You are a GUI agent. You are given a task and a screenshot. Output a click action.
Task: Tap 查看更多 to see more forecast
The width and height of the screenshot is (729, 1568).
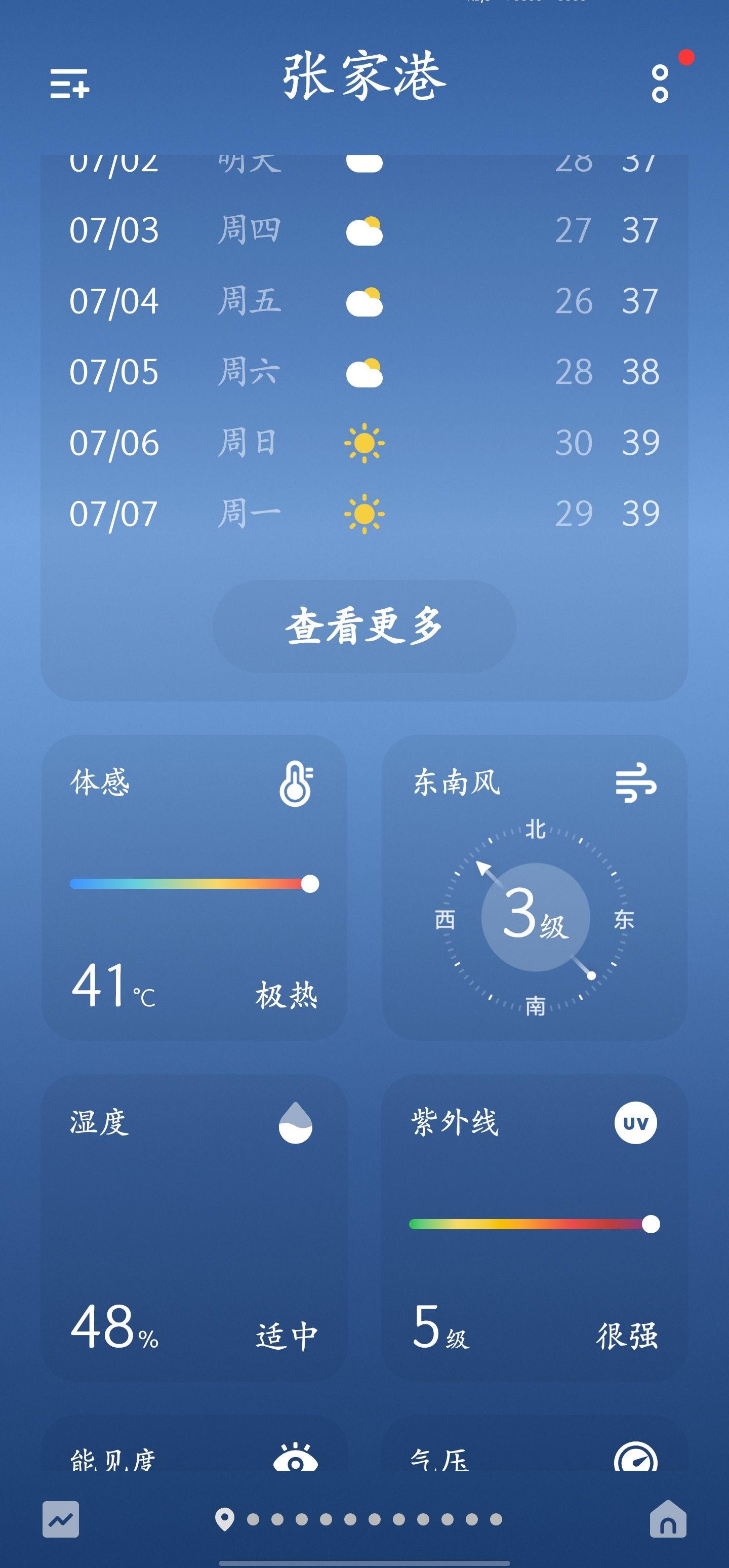(x=364, y=626)
